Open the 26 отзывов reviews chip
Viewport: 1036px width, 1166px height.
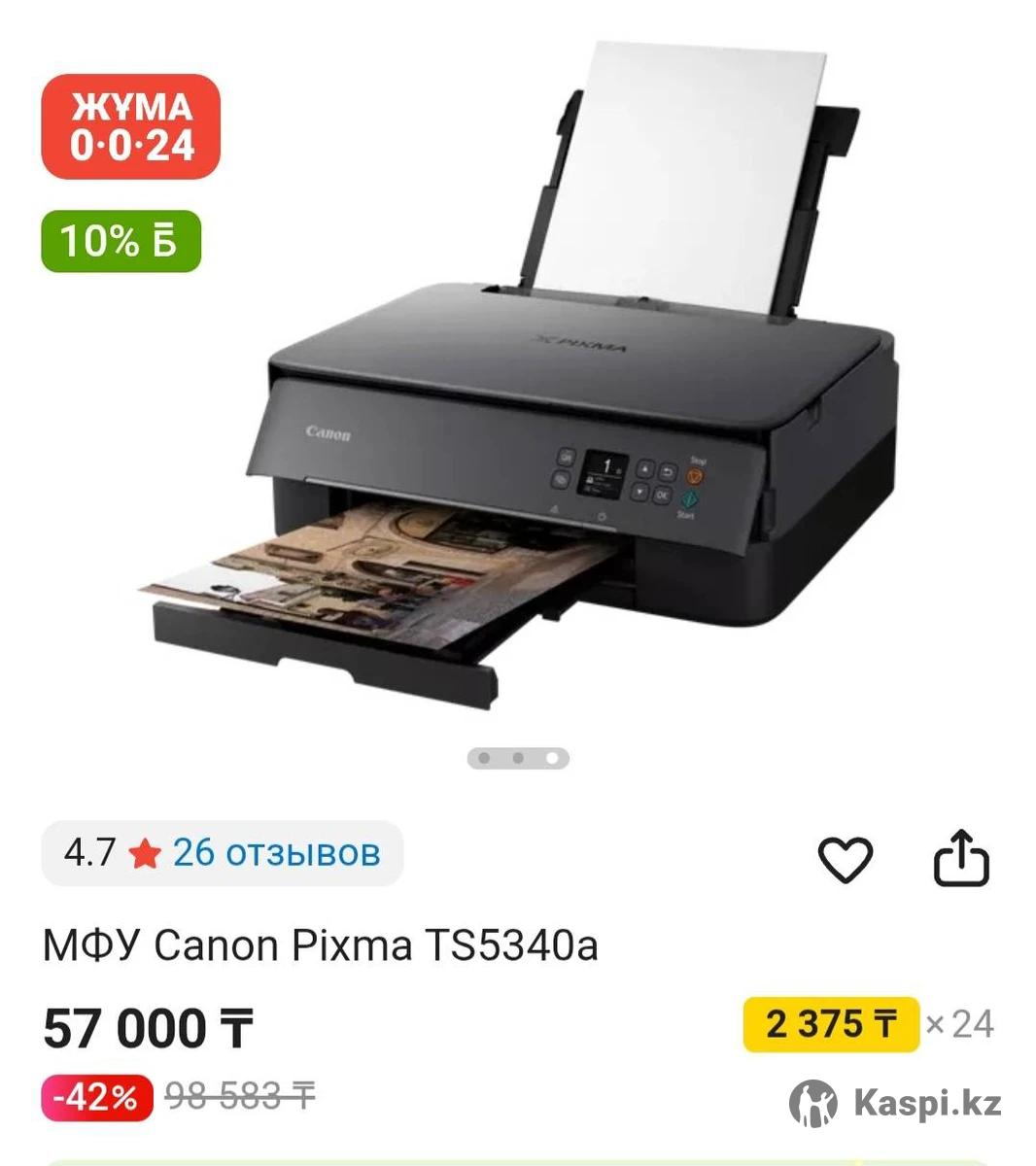[x=223, y=853]
